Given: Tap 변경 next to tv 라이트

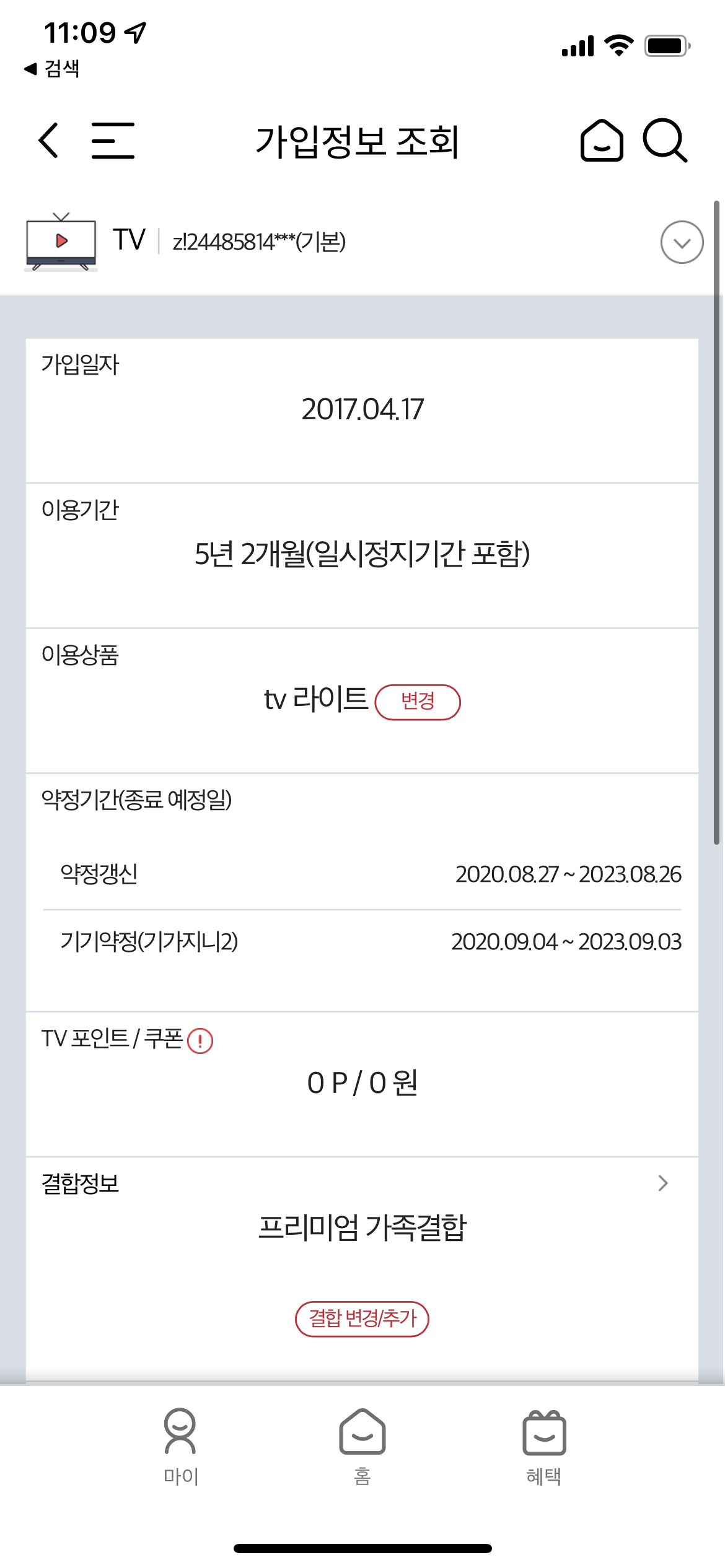Looking at the screenshot, I should click(418, 702).
